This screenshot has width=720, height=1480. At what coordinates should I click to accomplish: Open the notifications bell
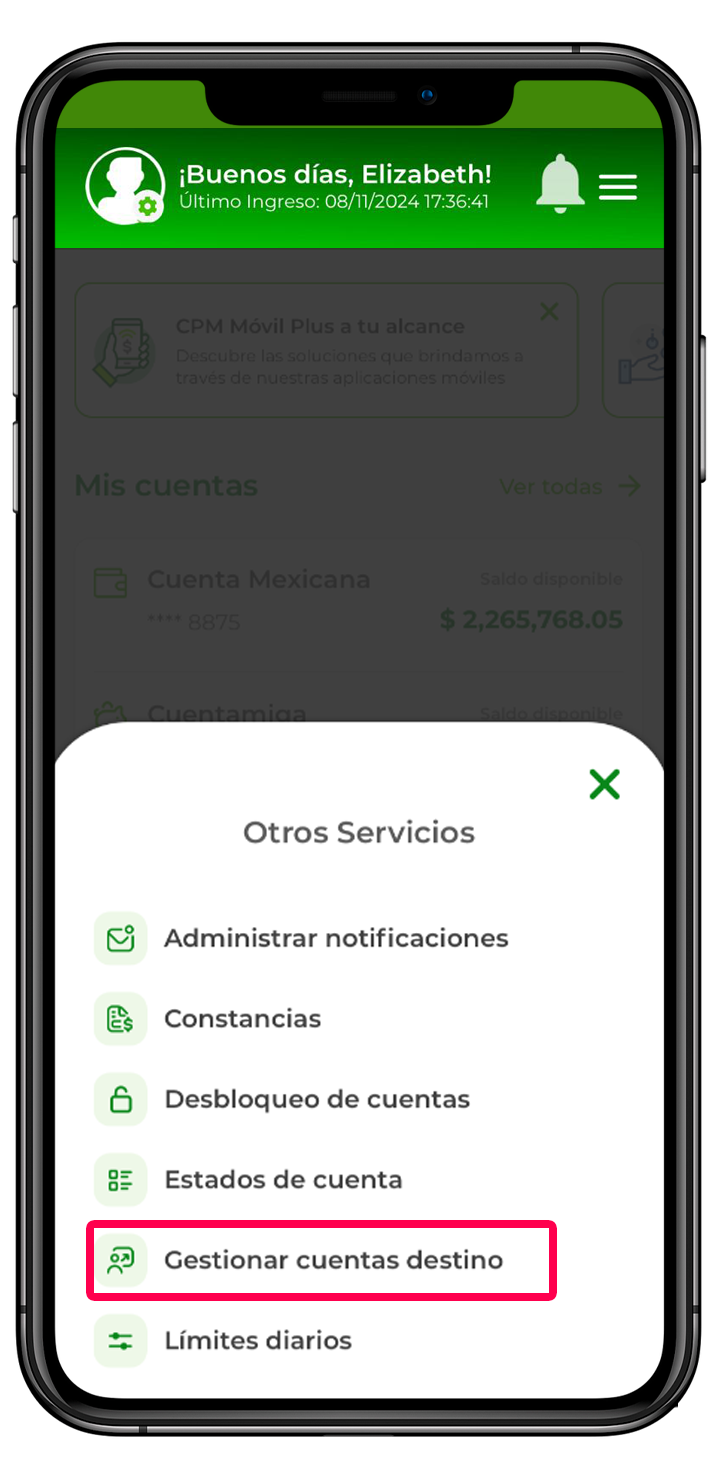559,185
